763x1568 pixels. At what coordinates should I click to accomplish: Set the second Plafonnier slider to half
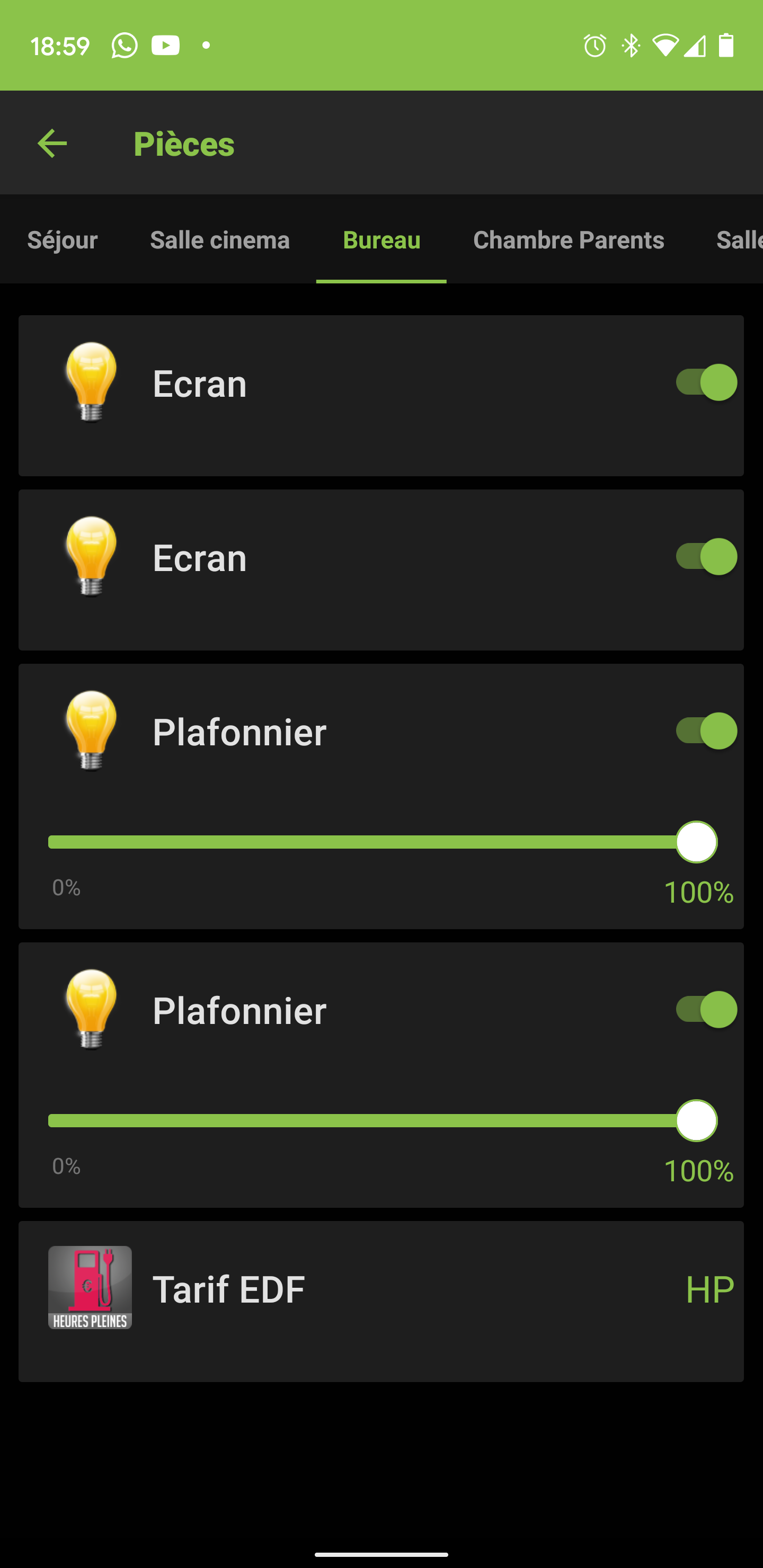(372, 1120)
